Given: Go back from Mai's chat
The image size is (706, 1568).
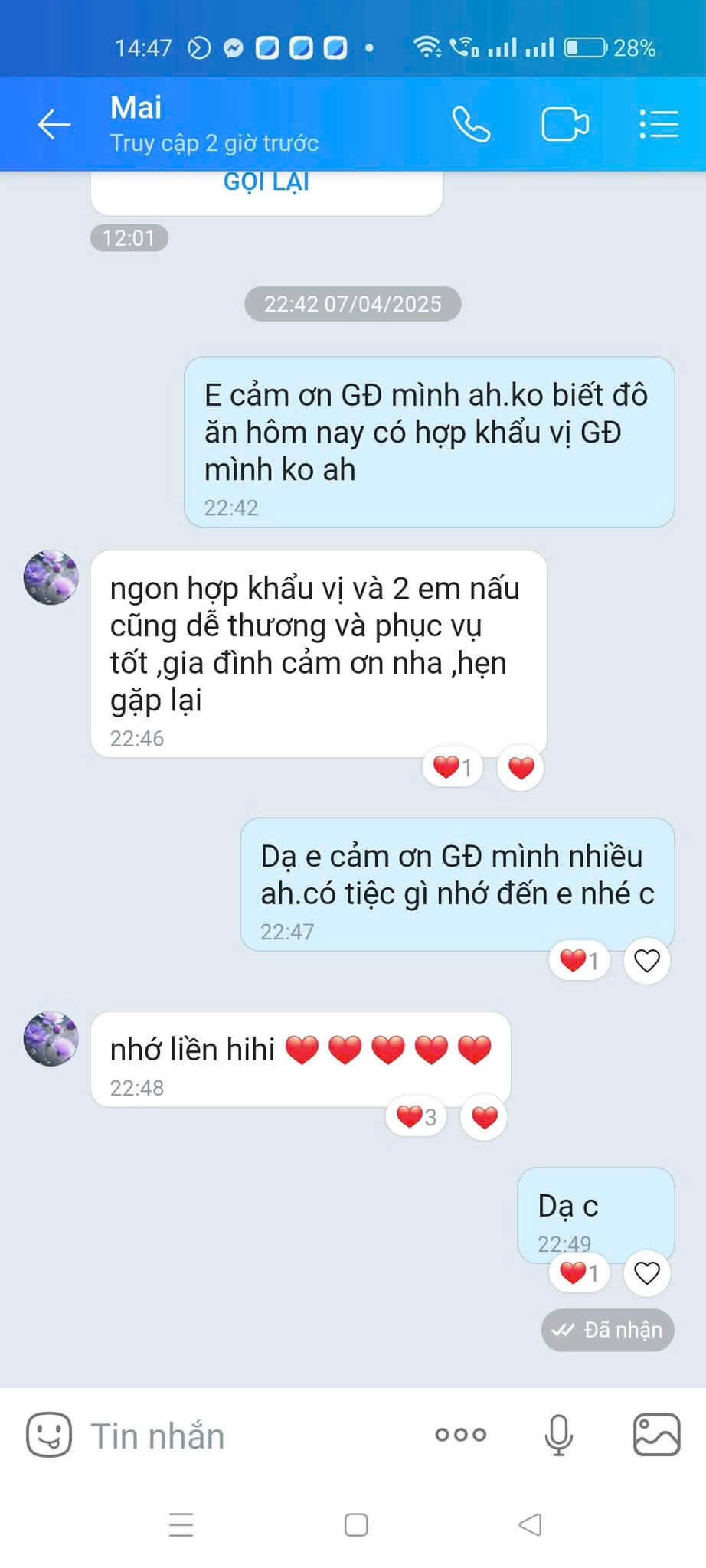Looking at the screenshot, I should (54, 124).
